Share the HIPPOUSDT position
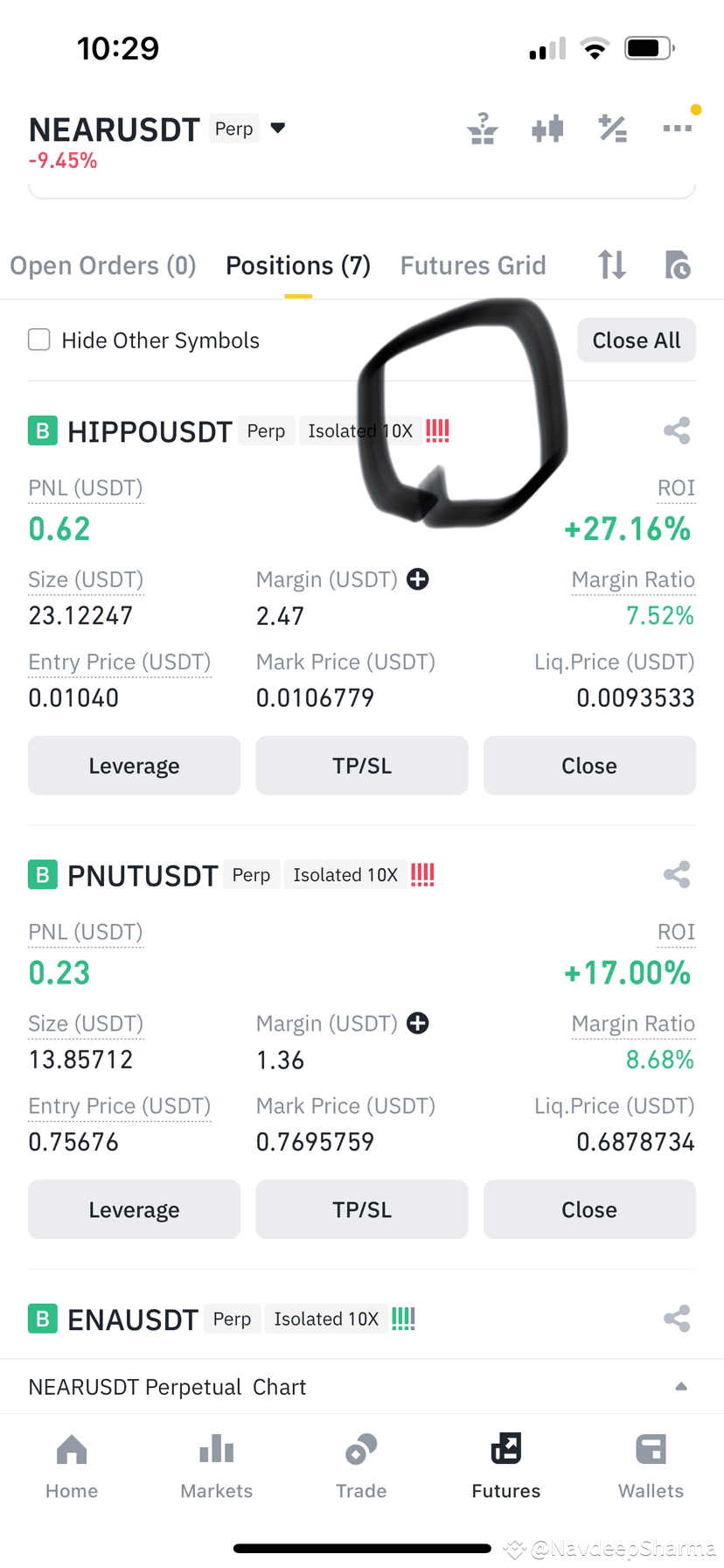This screenshot has height=1568, width=724. pos(676,430)
